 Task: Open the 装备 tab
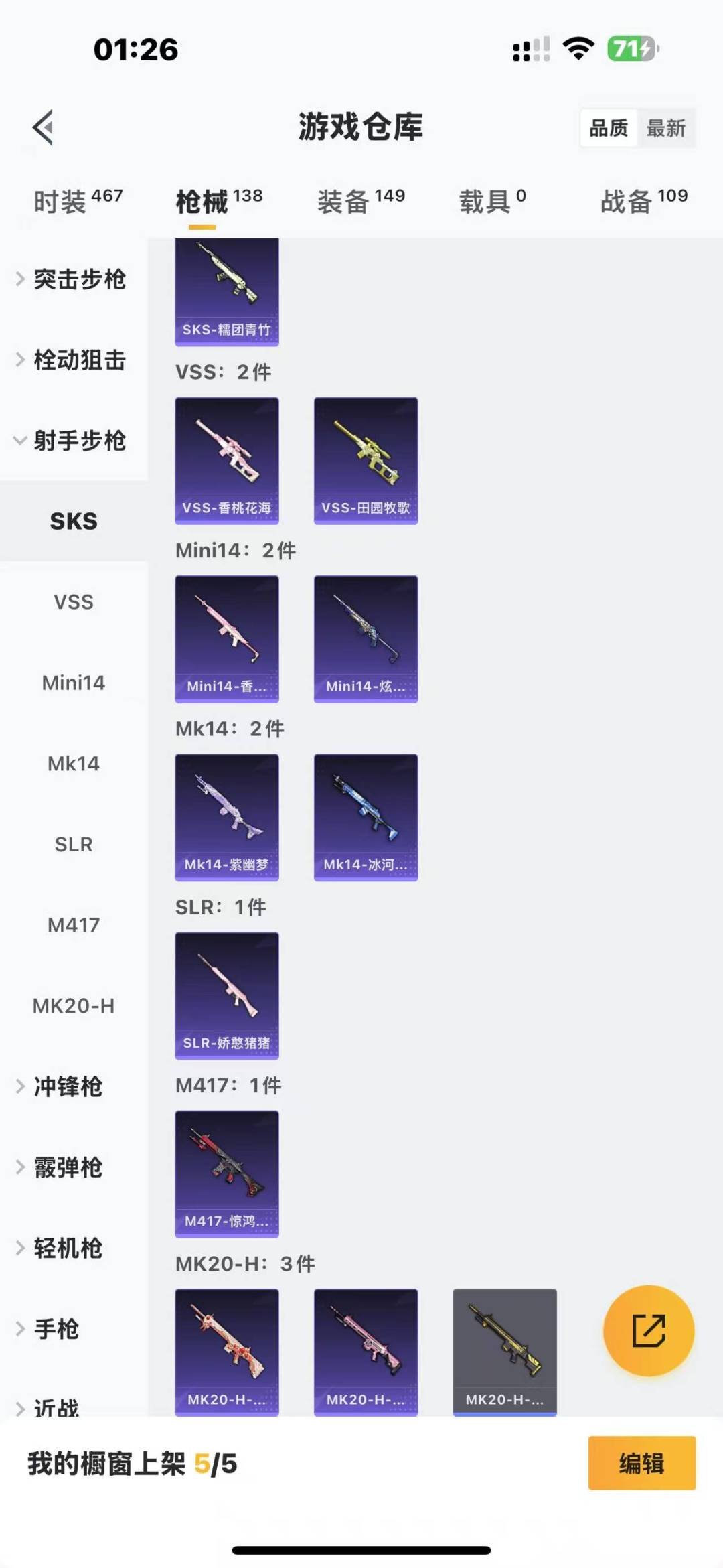361,200
